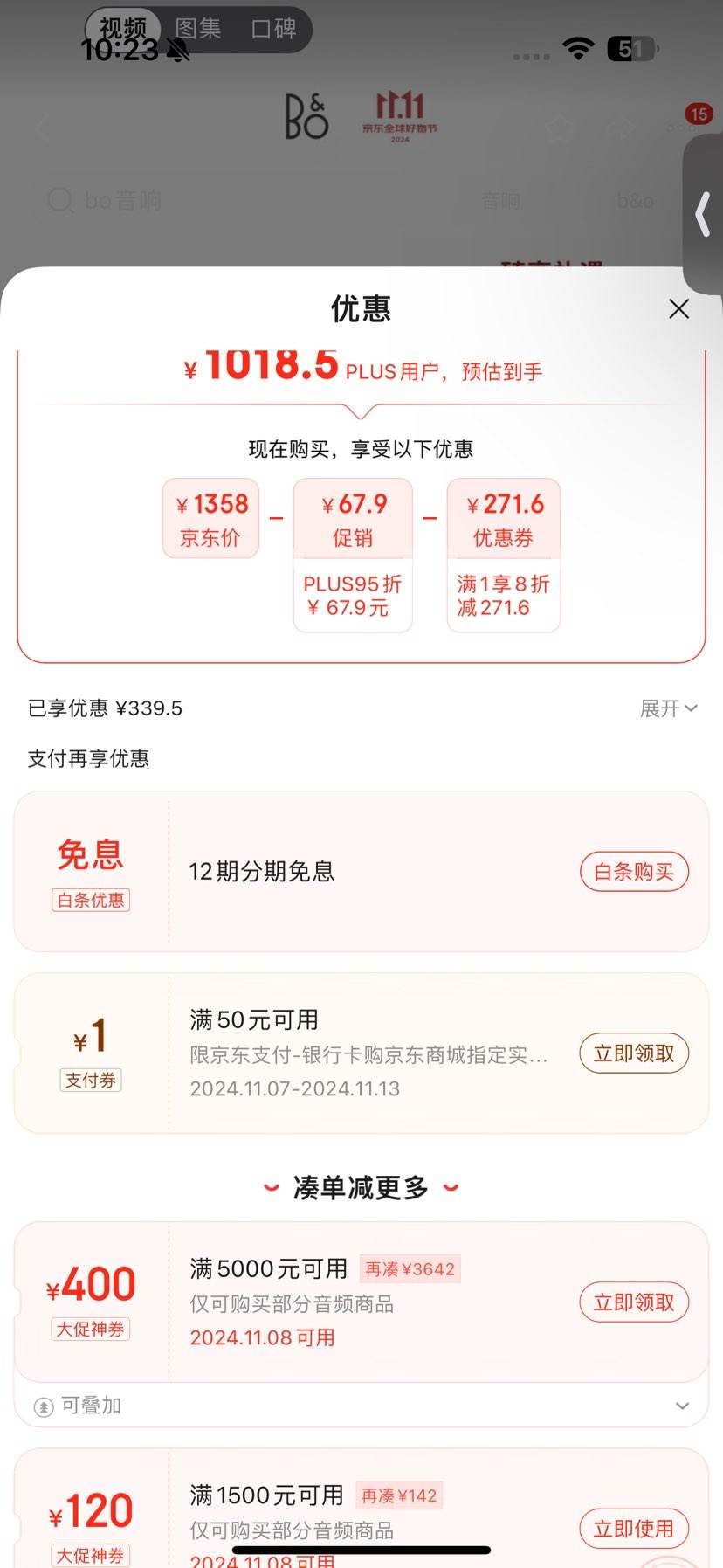Use the ¥120 coupon via 立即使用

[x=634, y=1529]
